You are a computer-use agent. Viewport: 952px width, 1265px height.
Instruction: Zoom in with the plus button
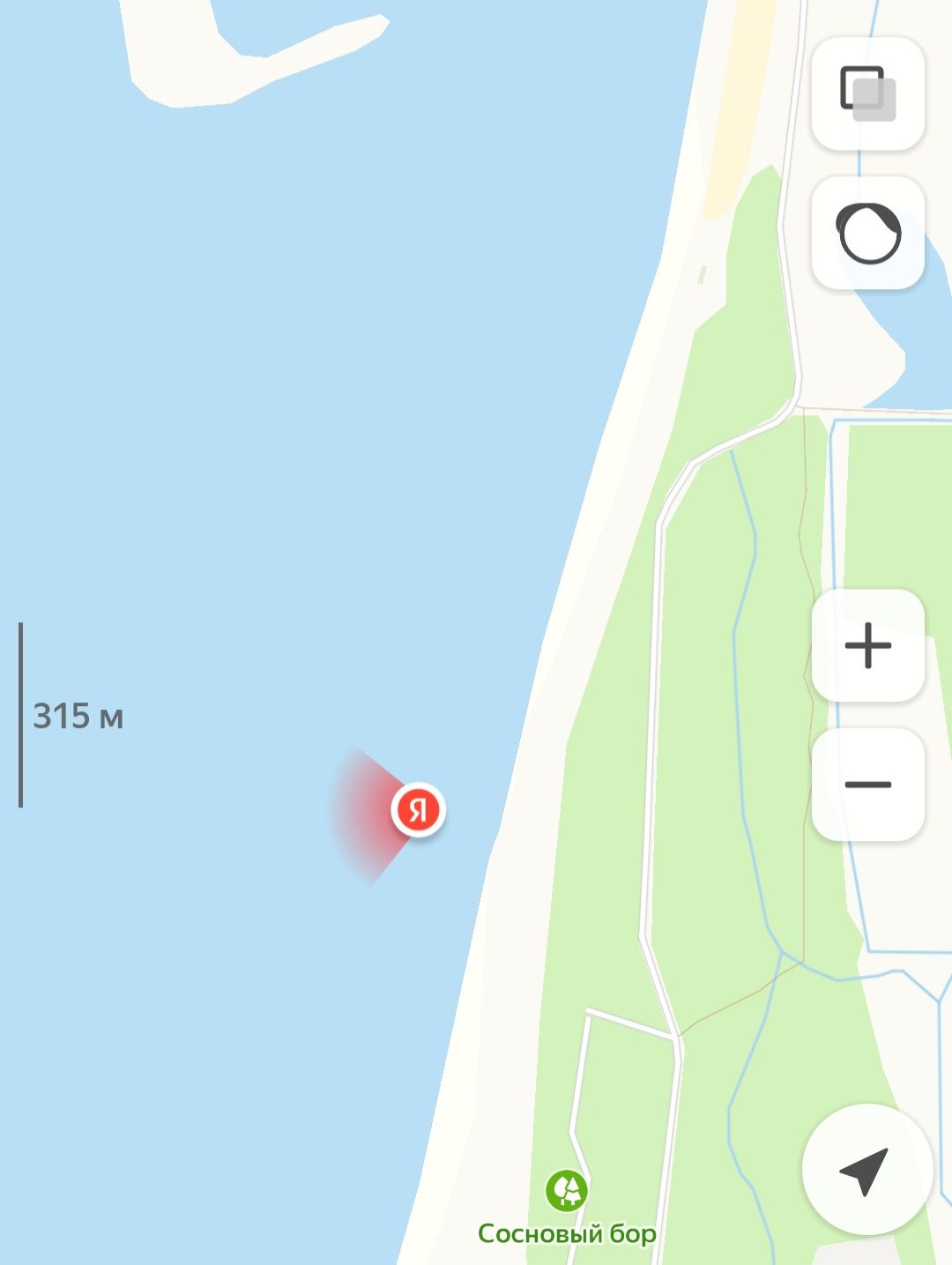tap(867, 645)
